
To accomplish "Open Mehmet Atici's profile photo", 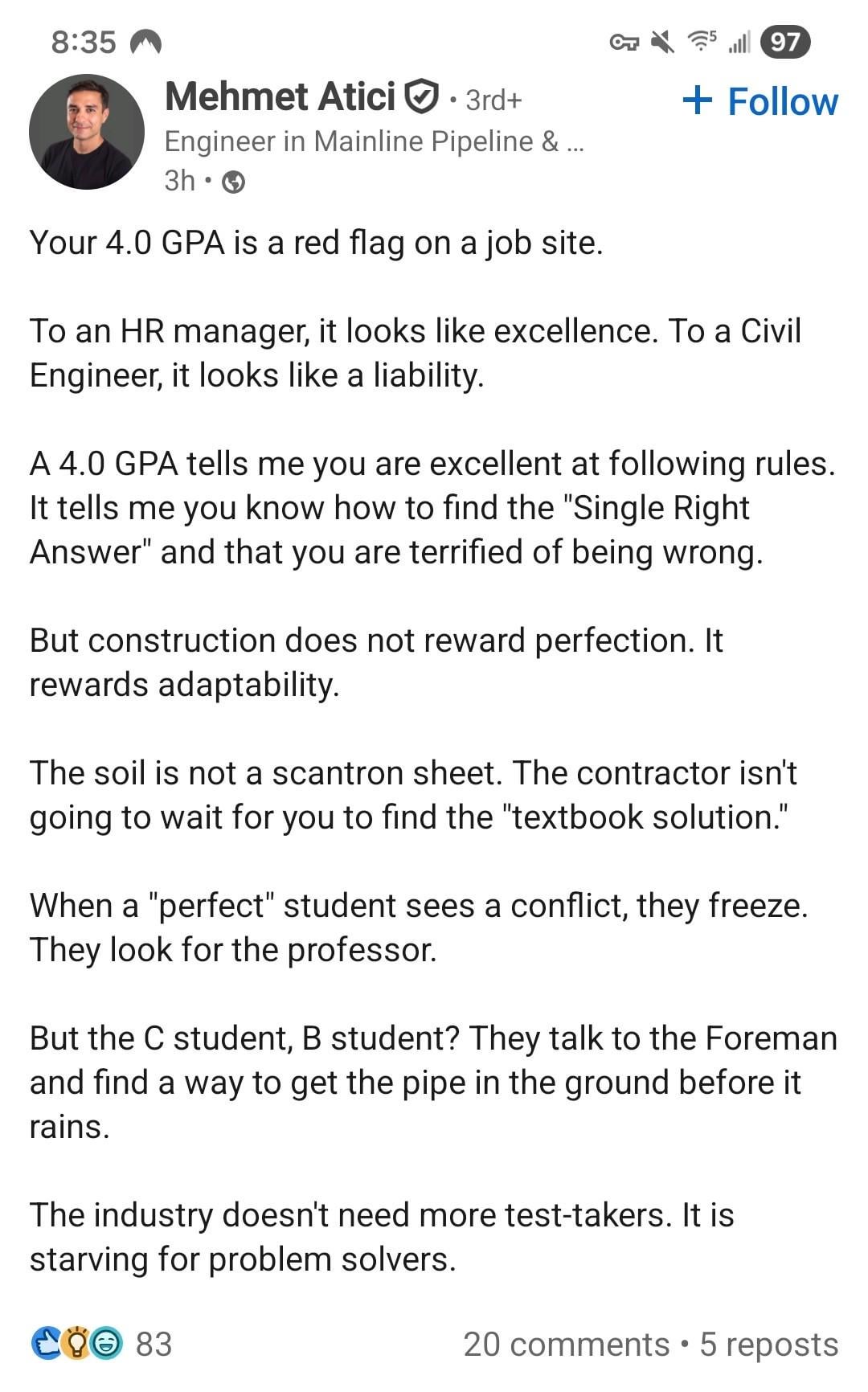I will (x=87, y=132).
